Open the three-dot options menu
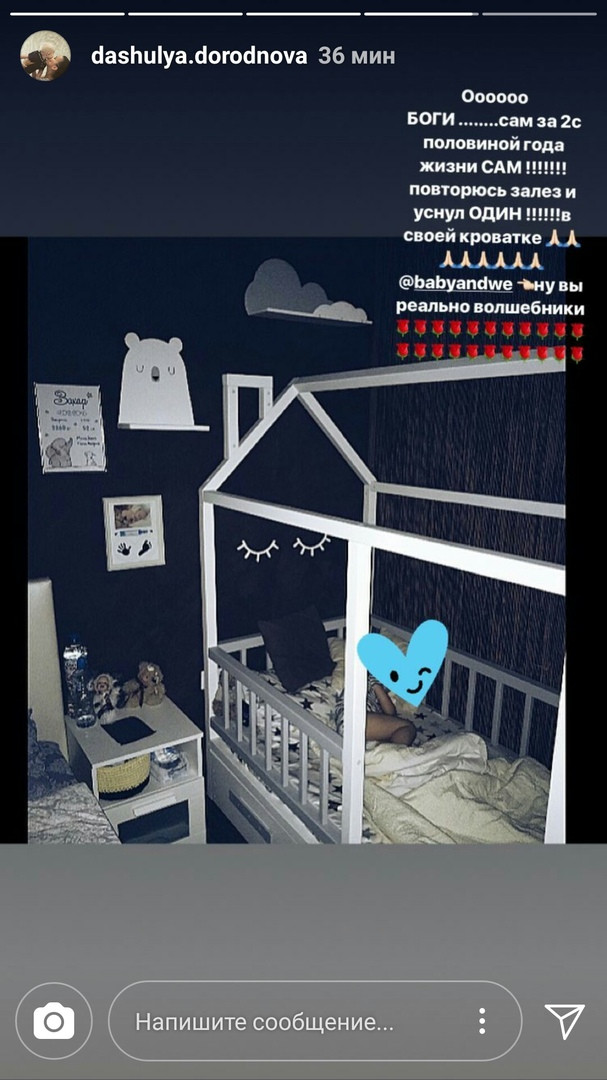This screenshot has height=1080, width=607. 482,1021
